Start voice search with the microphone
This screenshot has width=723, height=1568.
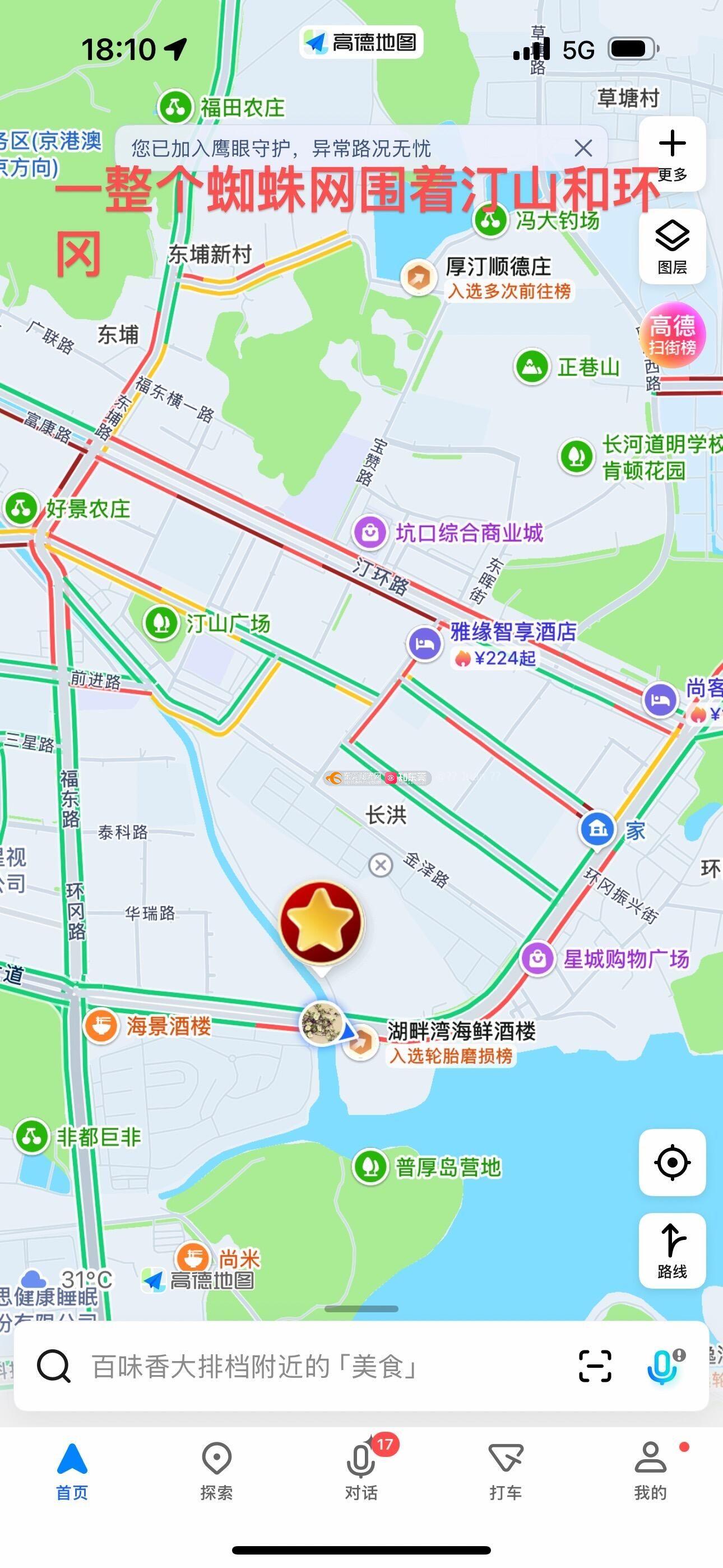[x=662, y=1366]
